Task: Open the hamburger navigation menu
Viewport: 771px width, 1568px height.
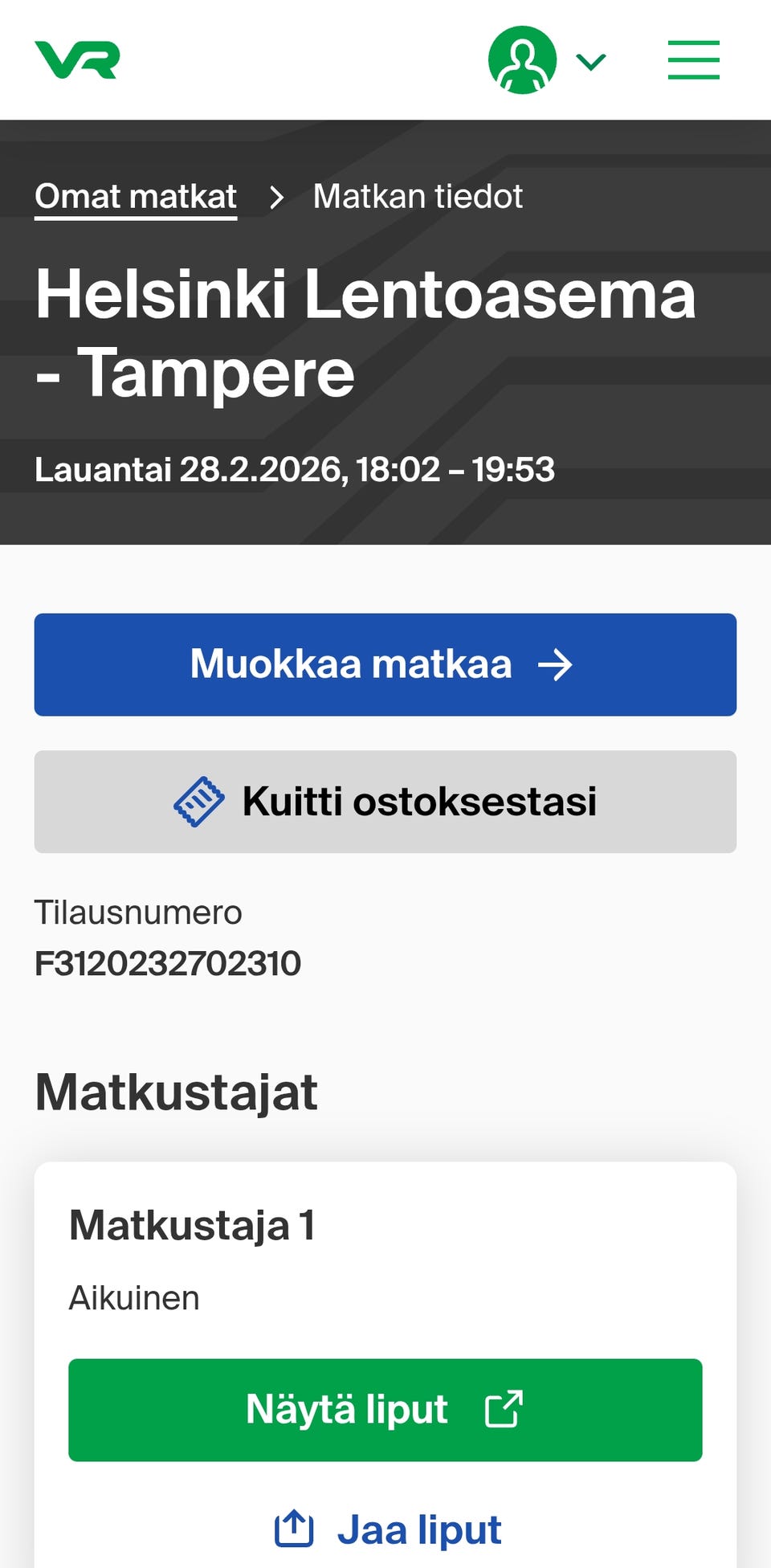Action: point(692,60)
